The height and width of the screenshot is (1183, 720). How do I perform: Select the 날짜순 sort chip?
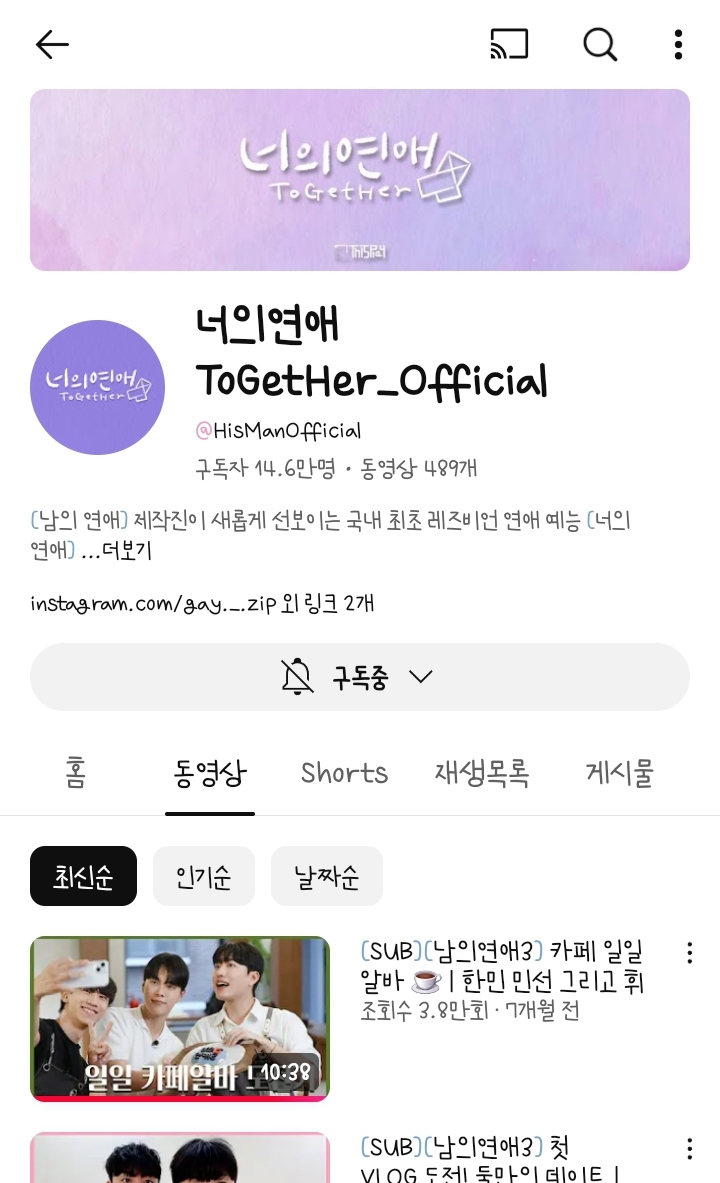click(x=327, y=876)
